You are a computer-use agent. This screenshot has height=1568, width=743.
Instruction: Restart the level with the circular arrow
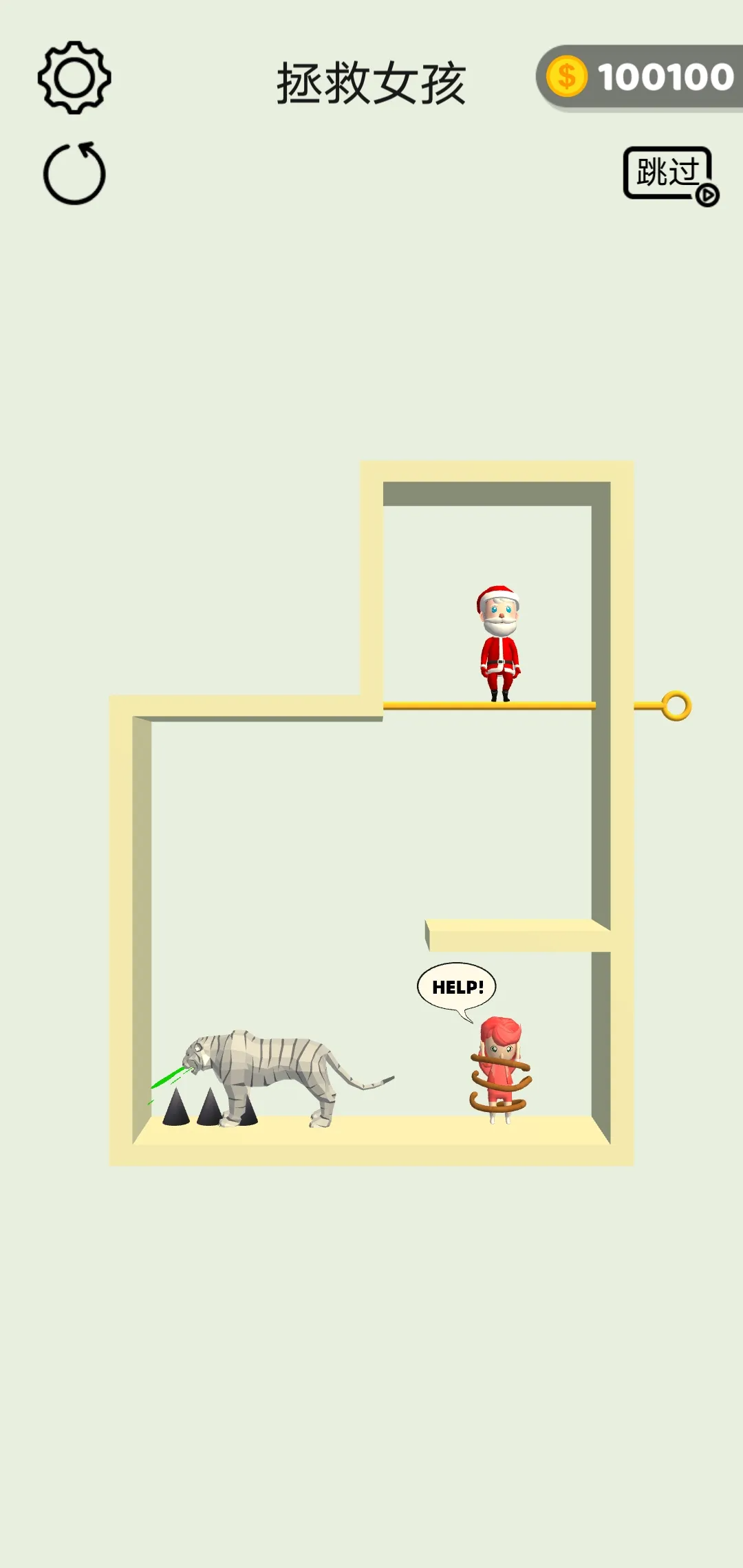point(74,174)
